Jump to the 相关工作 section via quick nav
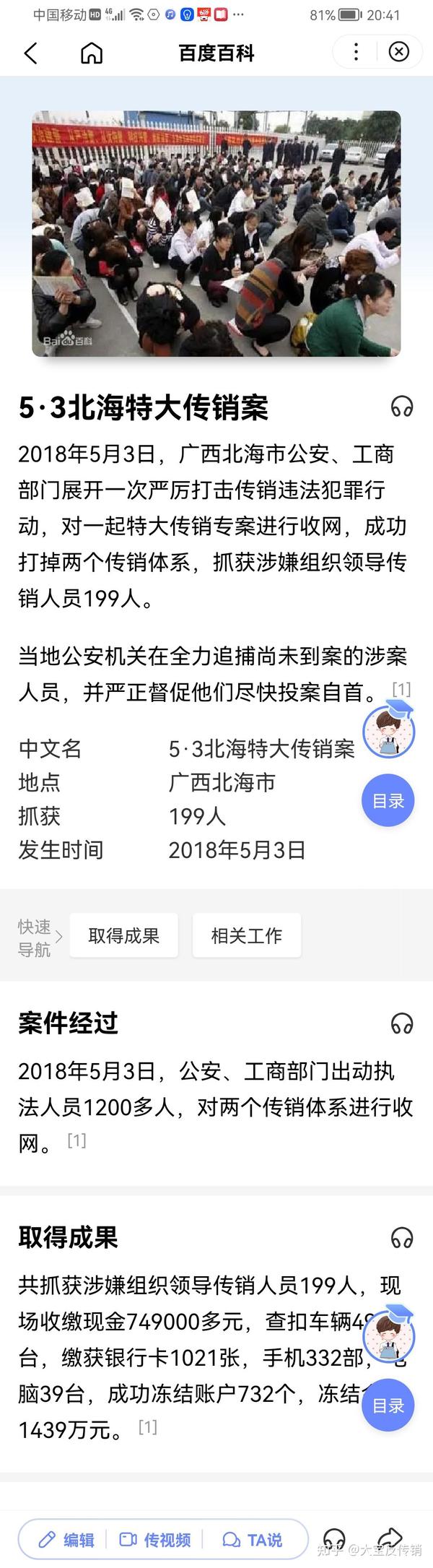The image size is (433, 1568). 246,935
